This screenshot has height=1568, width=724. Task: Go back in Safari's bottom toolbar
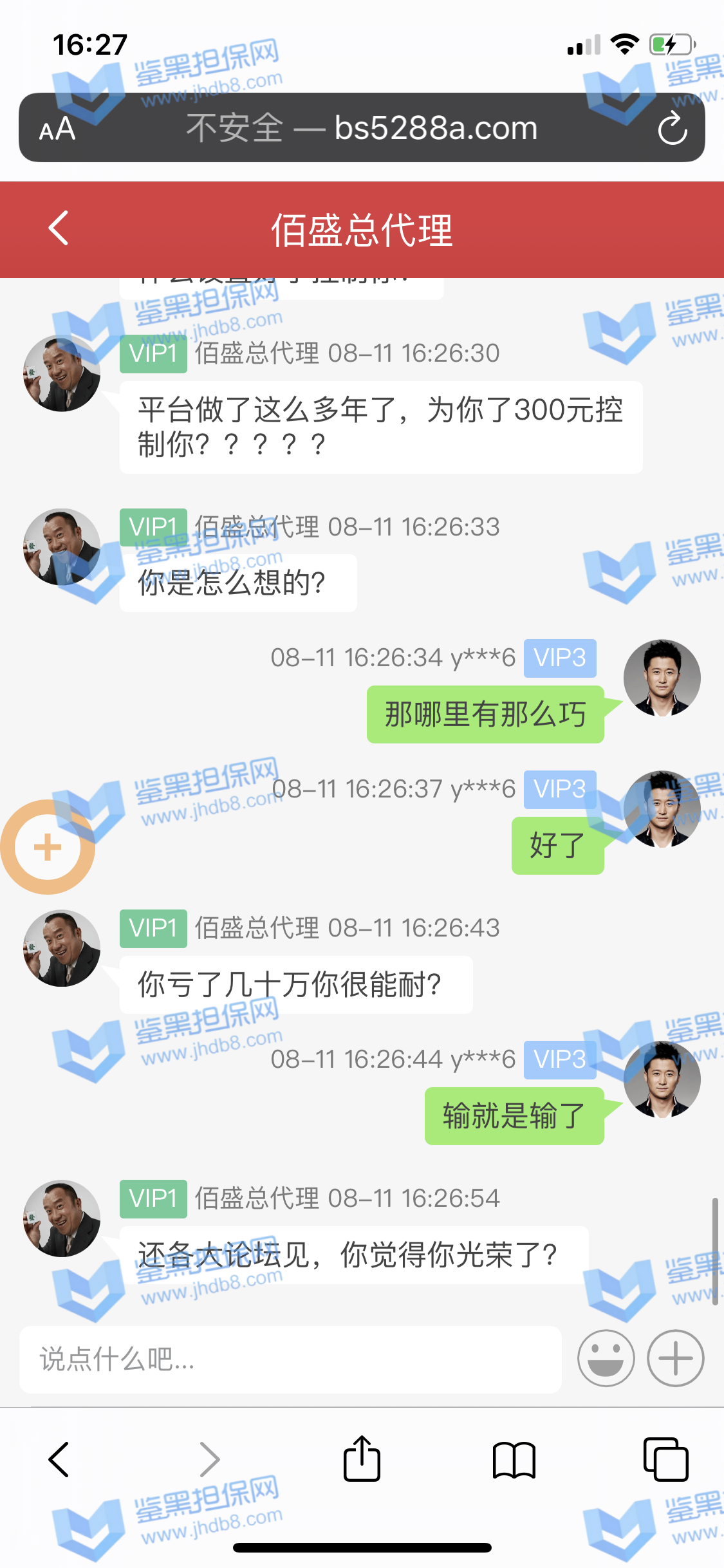pos(59,1459)
